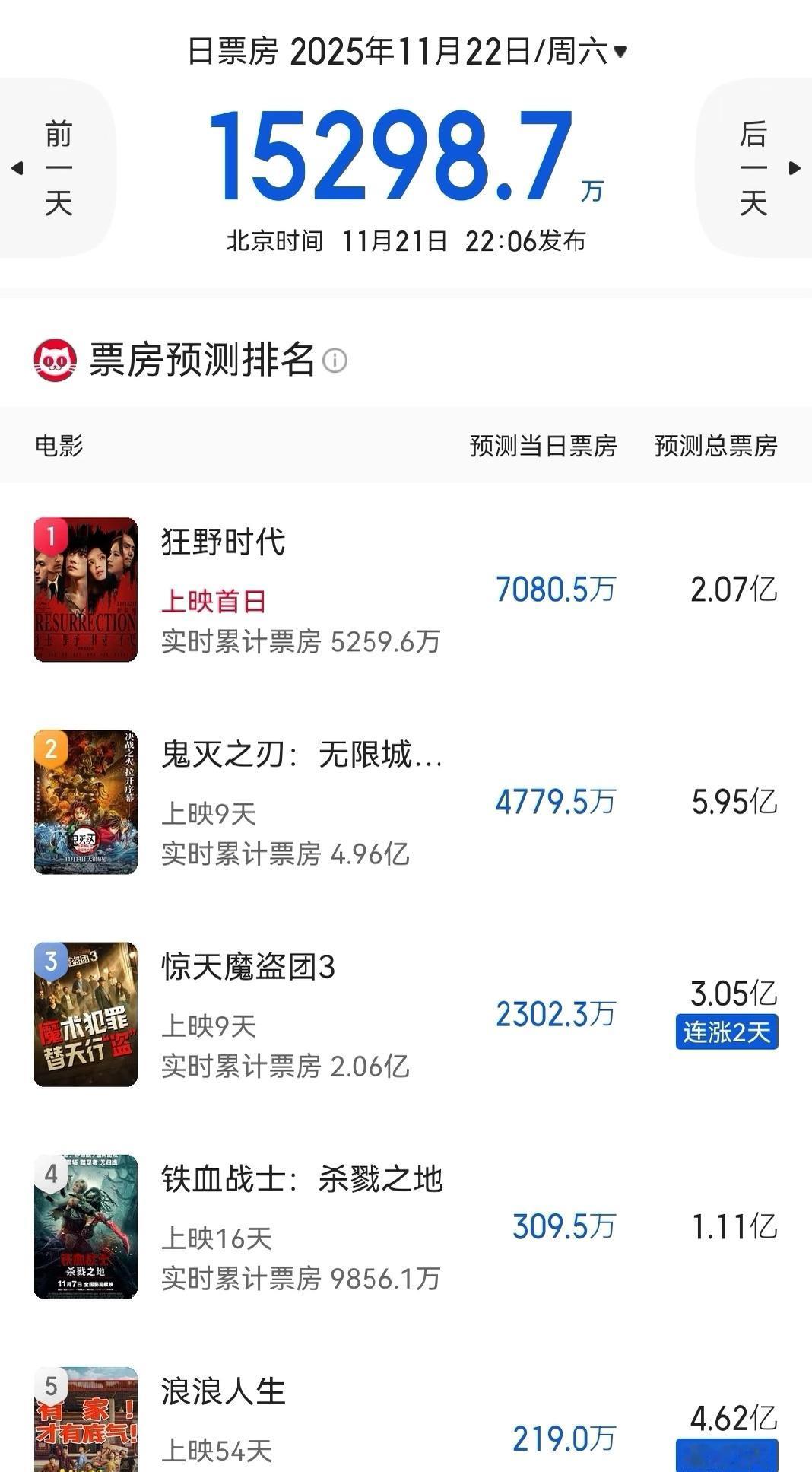Click the 预测总票房 column header
Viewport: 812px width, 1472px height.
click(715, 447)
